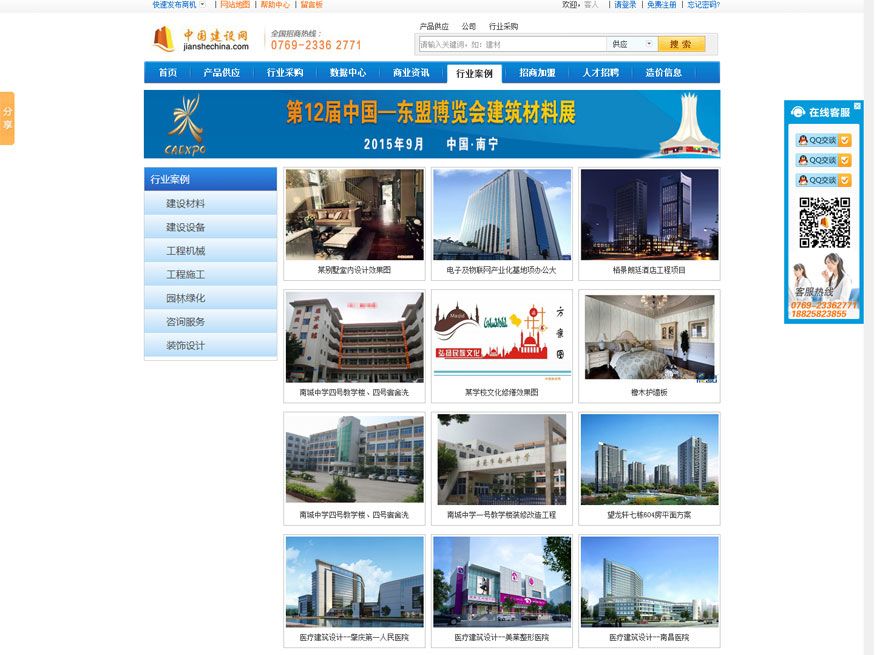Open the China-ASEAN expo banner

pyautogui.click(x=431, y=124)
